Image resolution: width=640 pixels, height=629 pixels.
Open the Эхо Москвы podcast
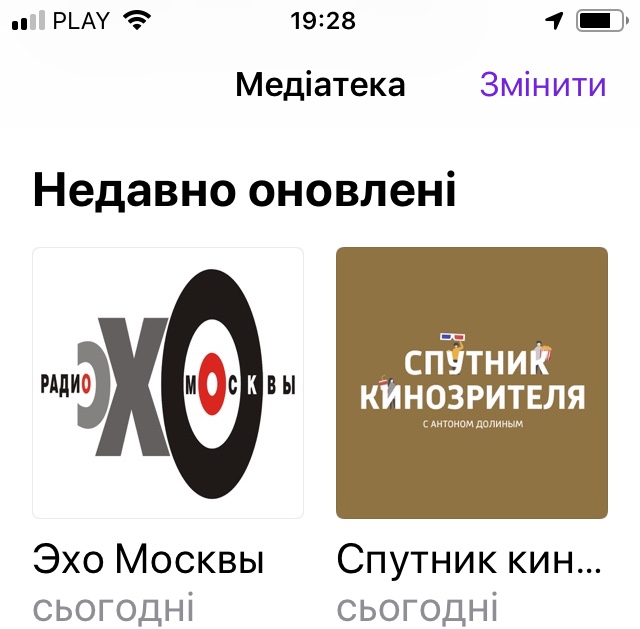click(x=168, y=383)
